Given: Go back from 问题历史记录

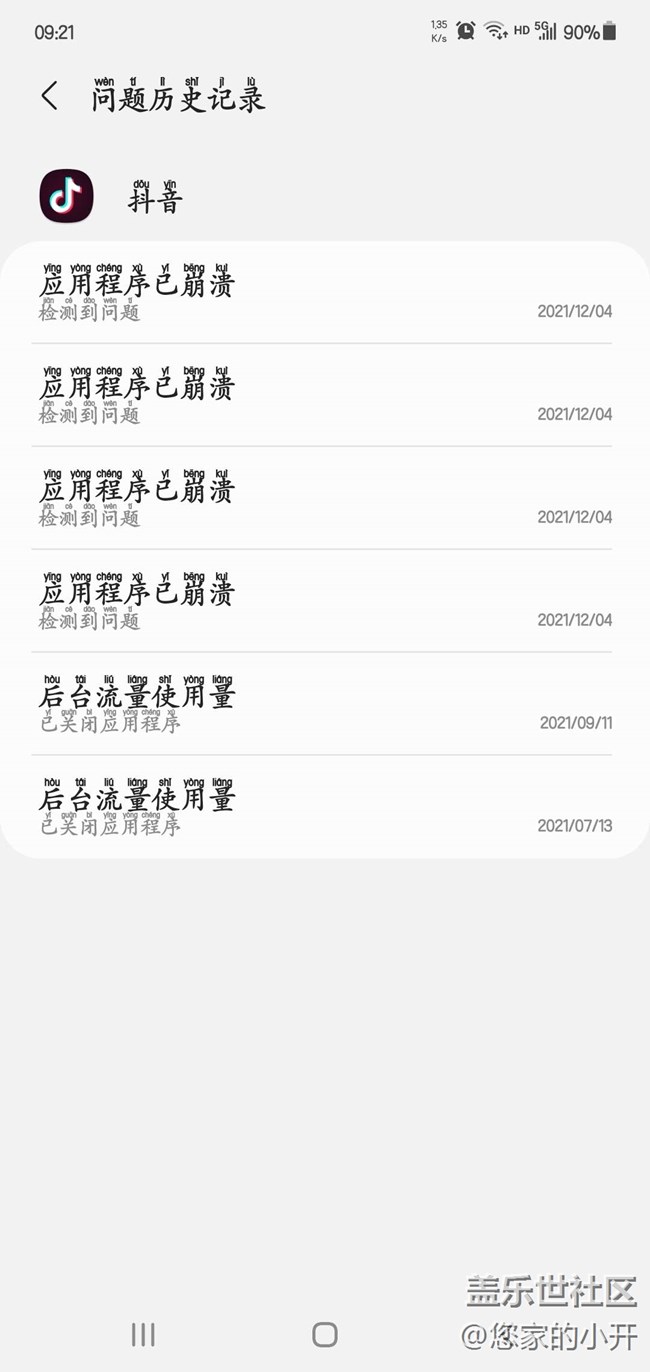Looking at the screenshot, I should [50, 97].
